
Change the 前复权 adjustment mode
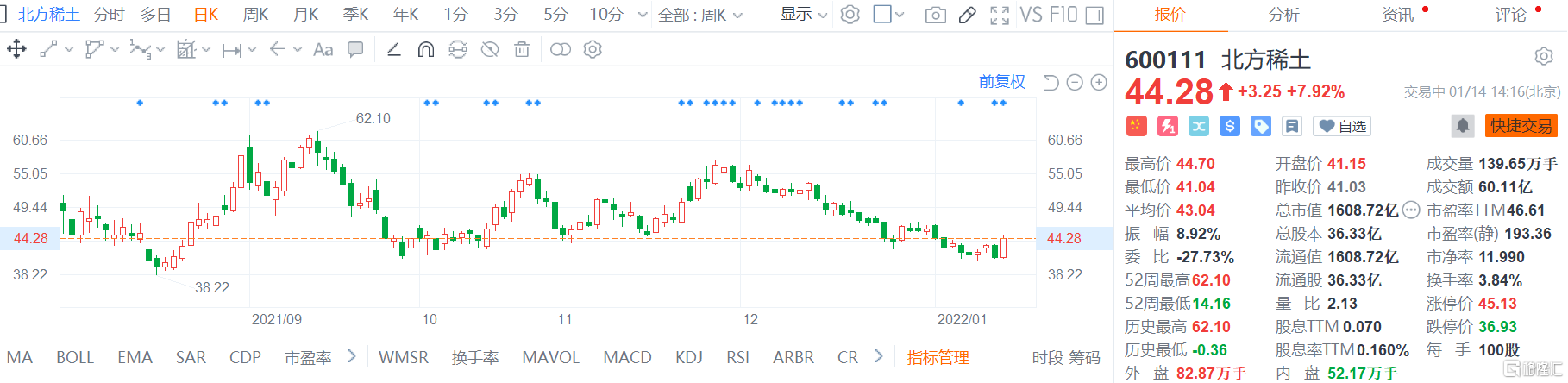click(1001, 82)
